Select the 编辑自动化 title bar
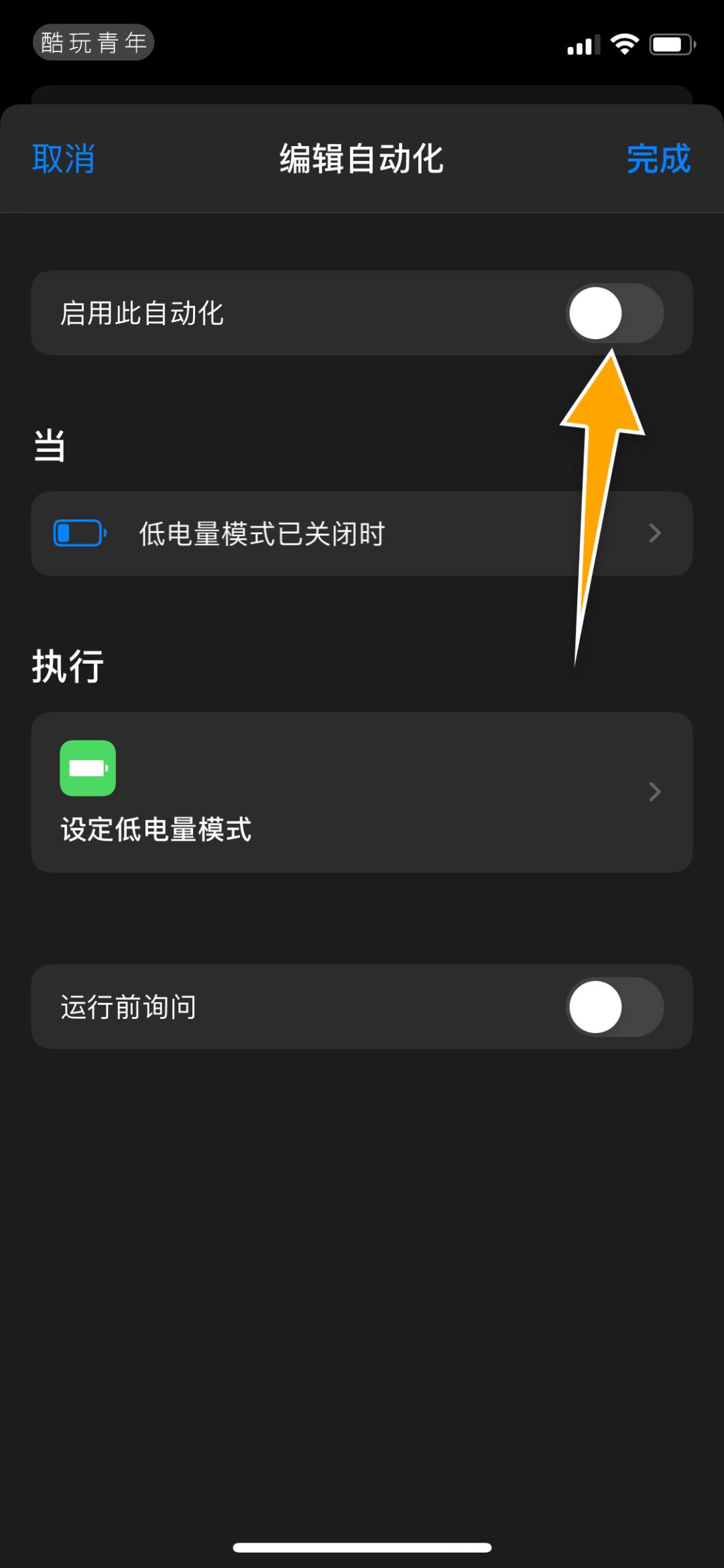The width and height of the screenshot is (724, 1568). [x=362, y=160]
